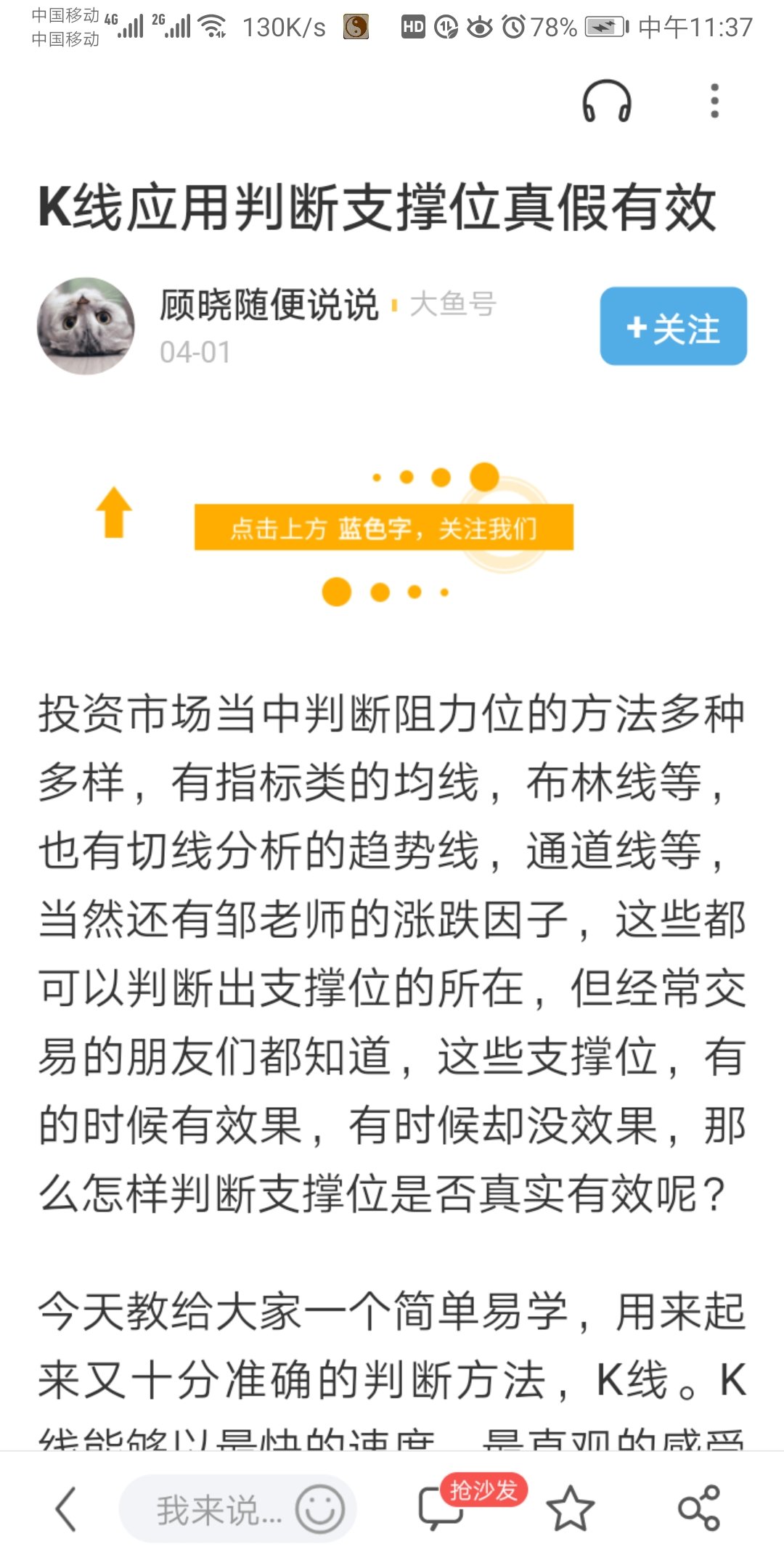The image size is (784, 1568).
Task: View comments with 抢沙发 bubble icon
Action: click(x=441, y=1509)
